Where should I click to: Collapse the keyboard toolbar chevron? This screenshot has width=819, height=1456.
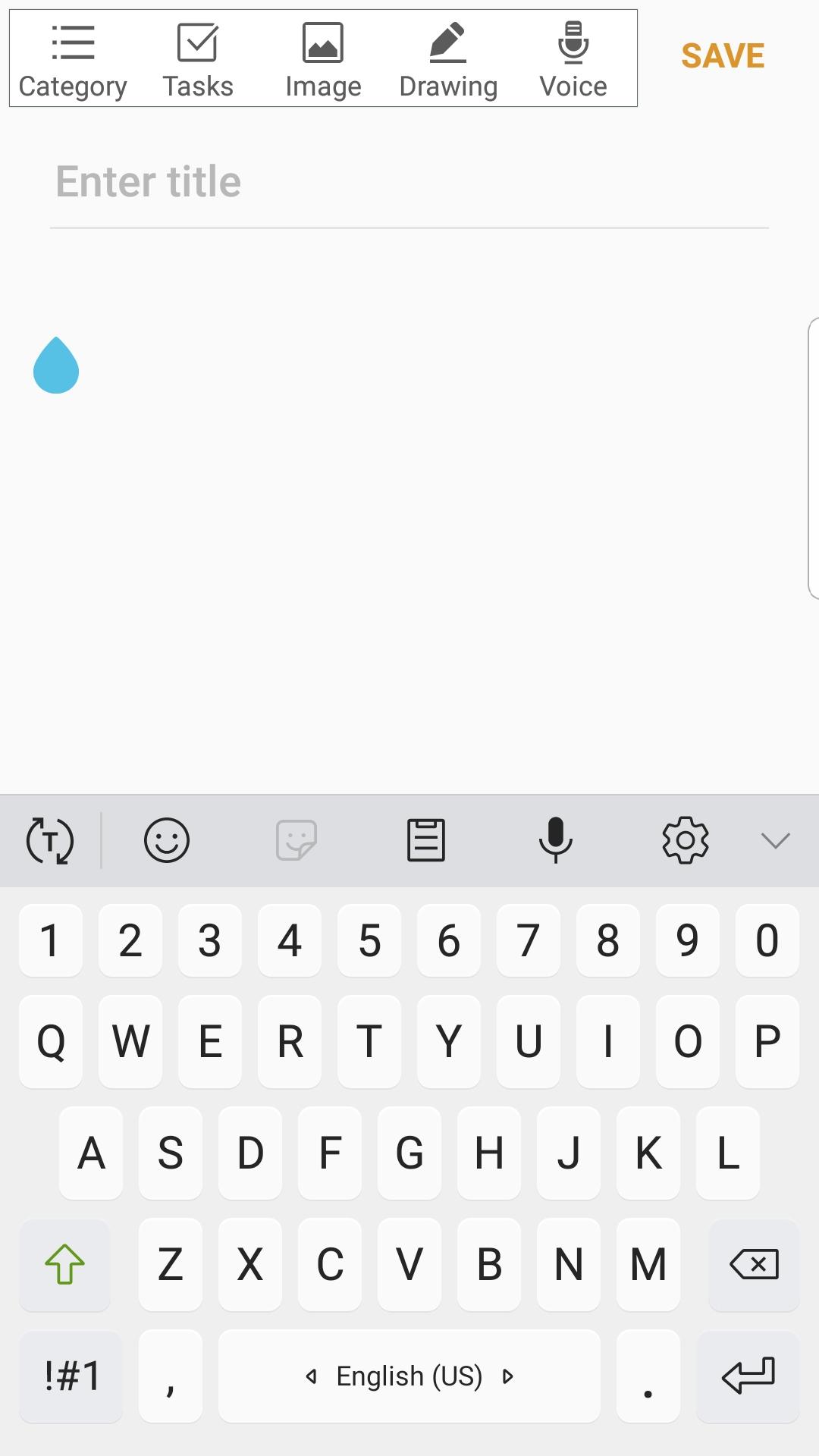[775, 840]
